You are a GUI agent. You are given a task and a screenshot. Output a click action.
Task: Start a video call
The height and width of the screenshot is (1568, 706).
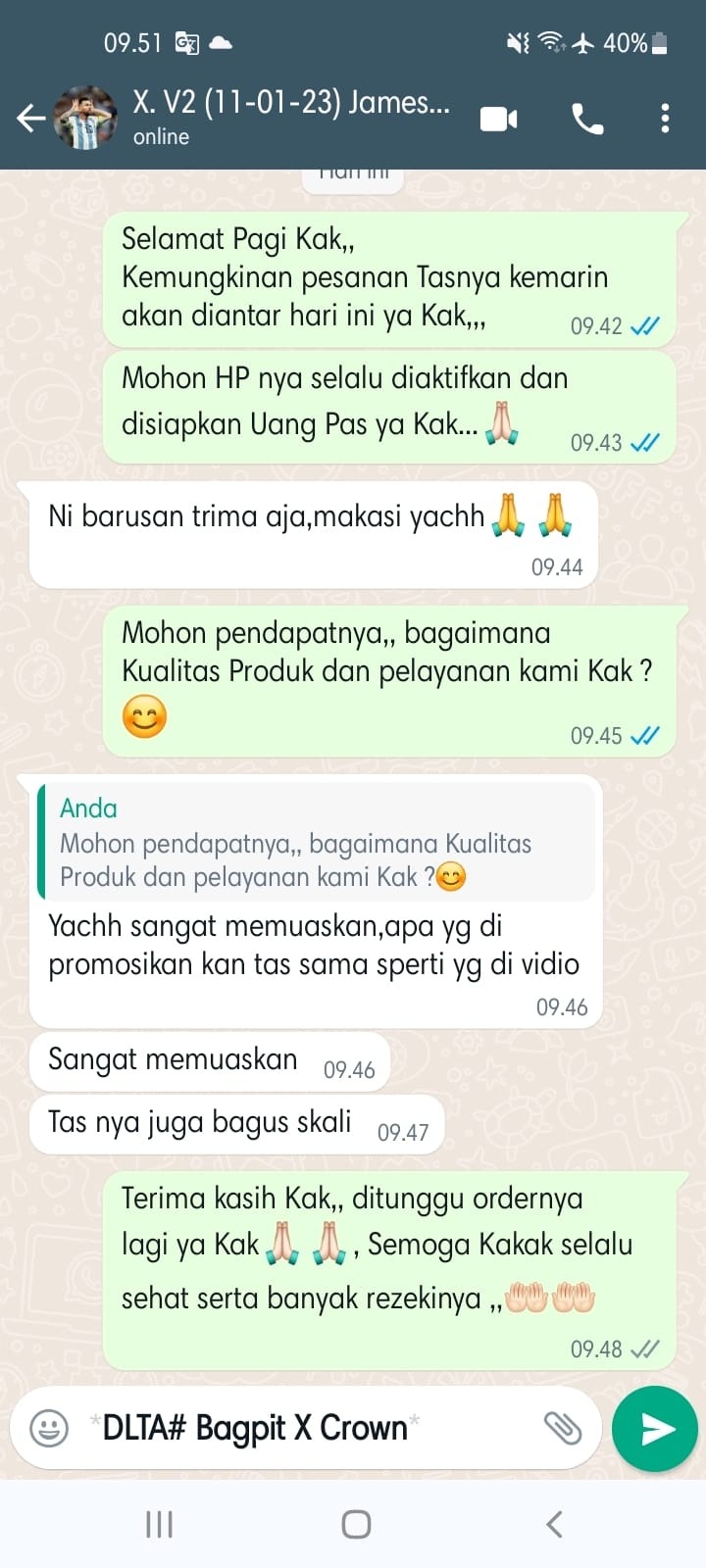[x=498, y=119]
